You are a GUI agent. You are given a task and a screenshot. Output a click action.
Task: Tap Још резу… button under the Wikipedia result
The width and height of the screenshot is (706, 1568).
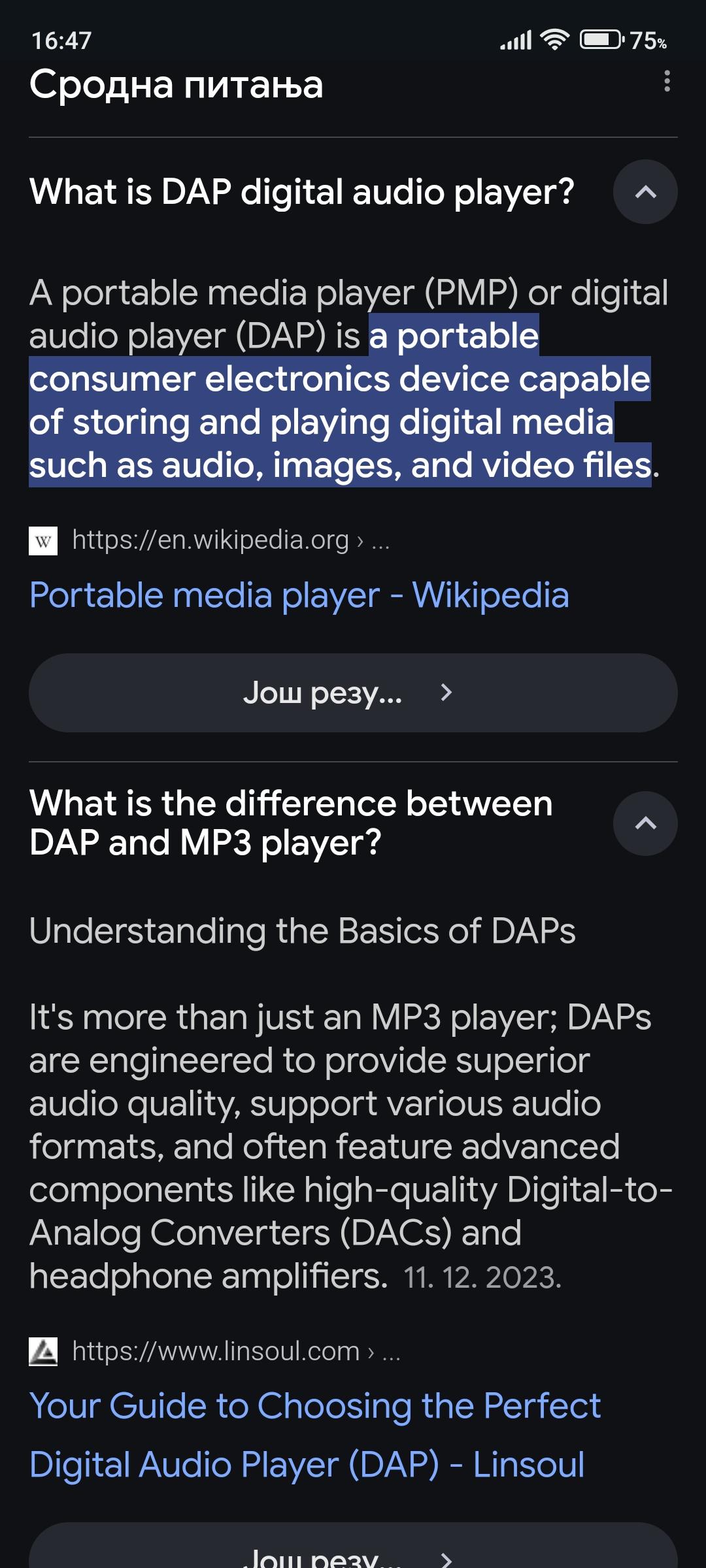pos(353,693)
